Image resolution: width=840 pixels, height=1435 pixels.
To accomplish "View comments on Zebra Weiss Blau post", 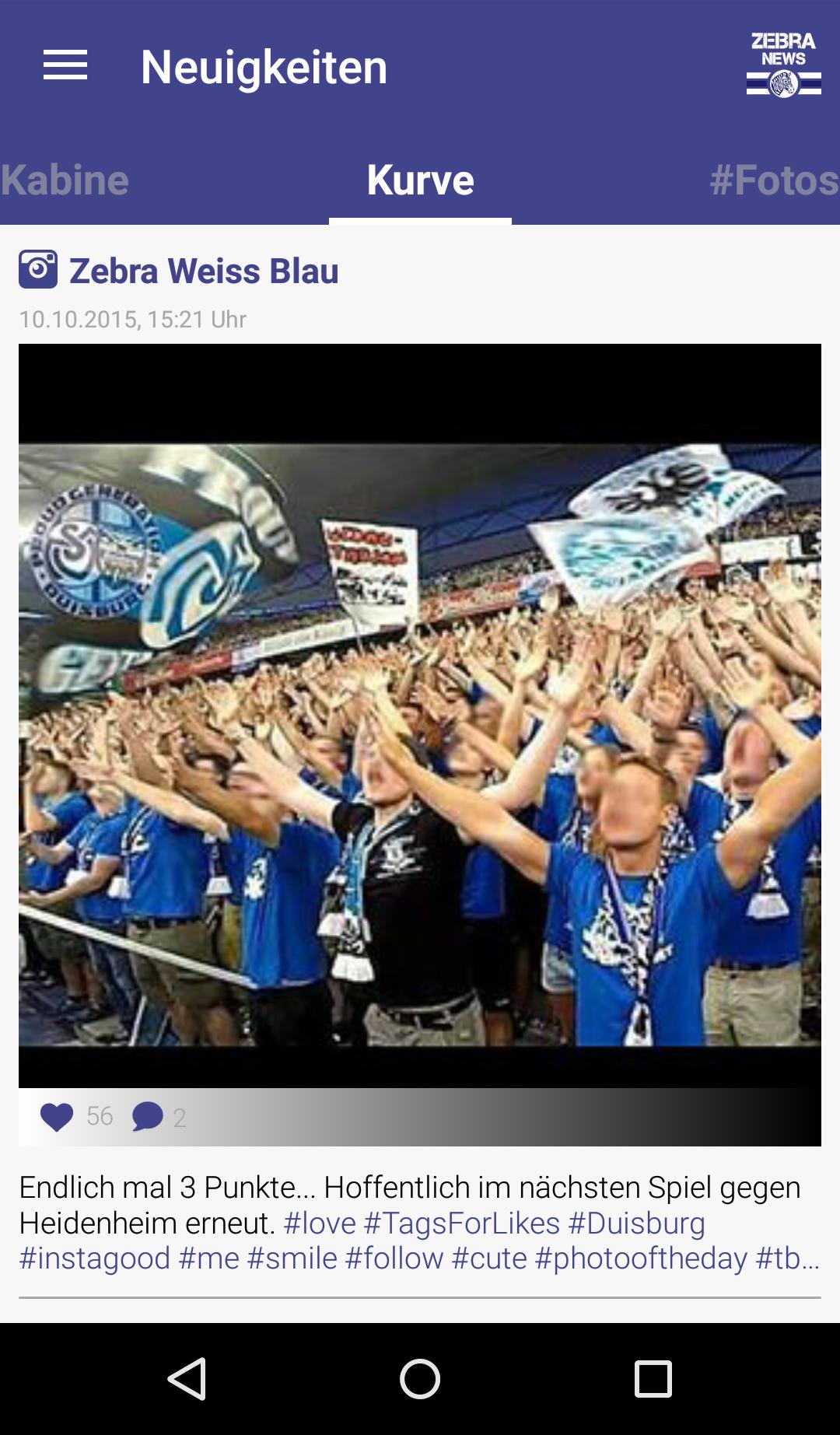I will [147, 1117].
